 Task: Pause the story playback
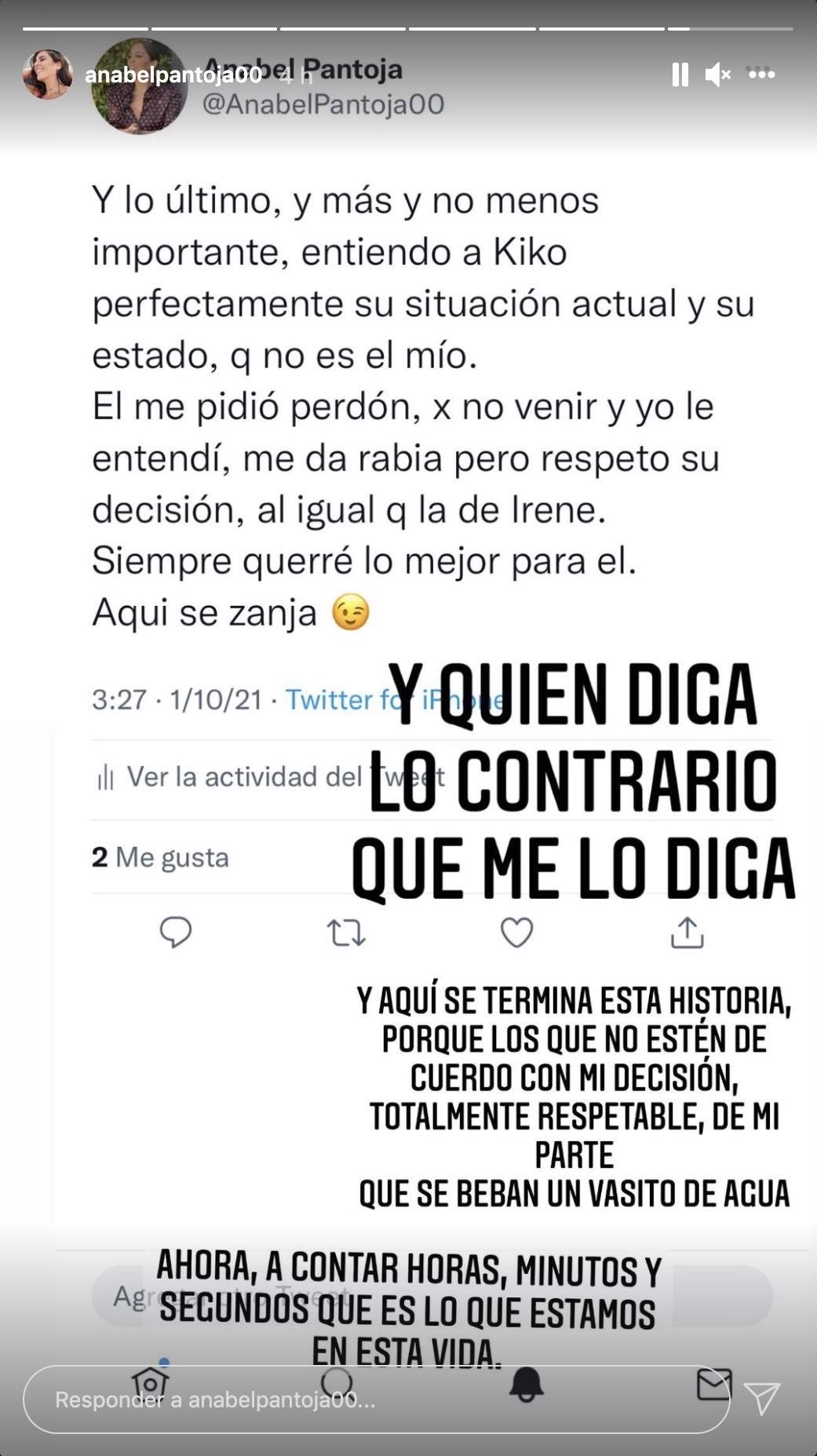pos(680,75)
